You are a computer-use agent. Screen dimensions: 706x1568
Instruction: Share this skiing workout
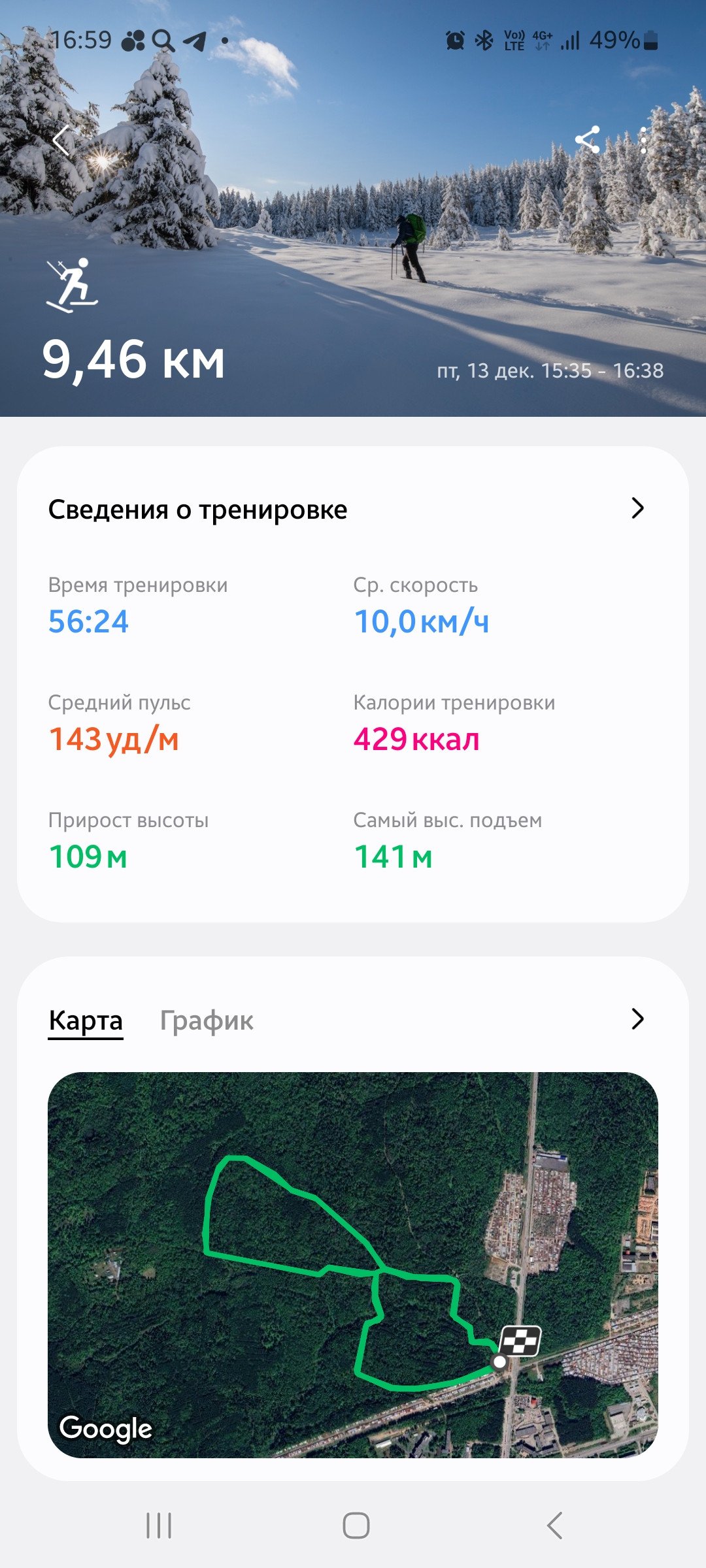tap(587, 140)
